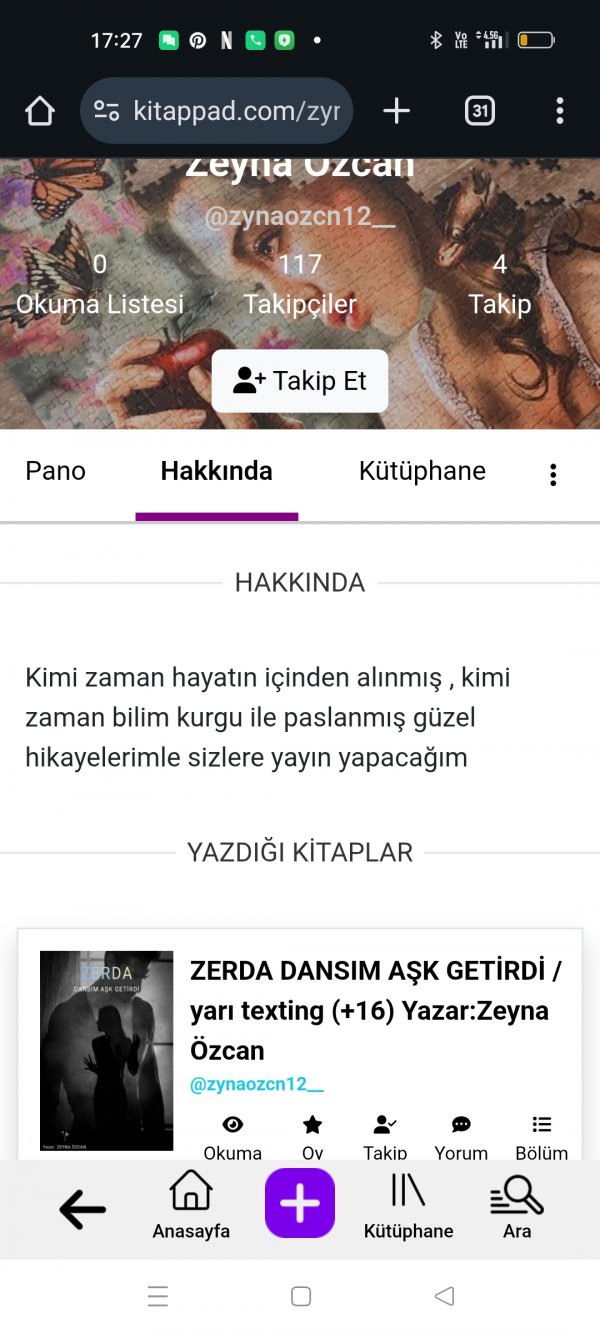Image resolution: width=600 pixels, height=1333 pixels.
Task: Open the ZERDA DANSIM AŞK GETİRDİ book
Action: (375, 1010)
